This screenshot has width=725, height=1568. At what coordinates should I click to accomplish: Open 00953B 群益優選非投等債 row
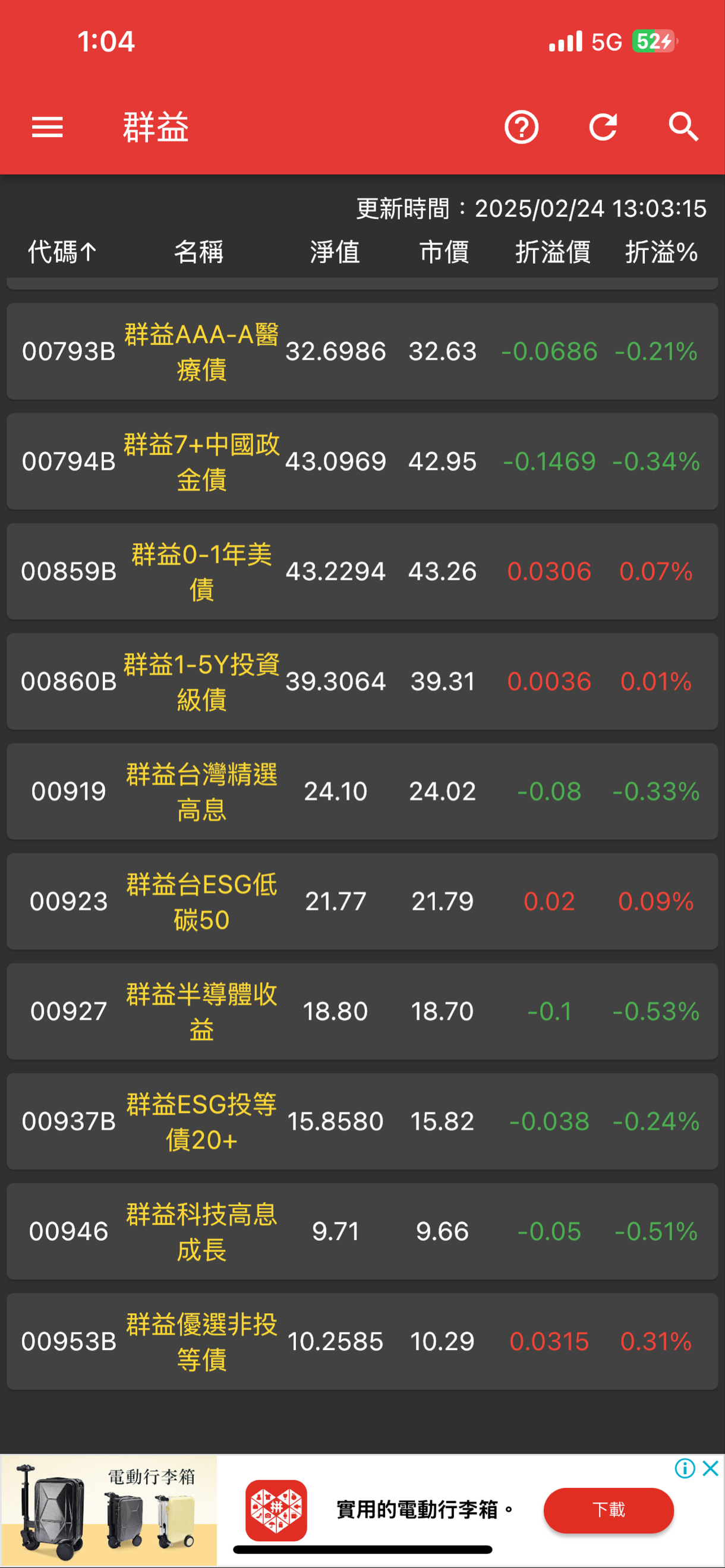pyautogui.click(x=362, y=1341)
